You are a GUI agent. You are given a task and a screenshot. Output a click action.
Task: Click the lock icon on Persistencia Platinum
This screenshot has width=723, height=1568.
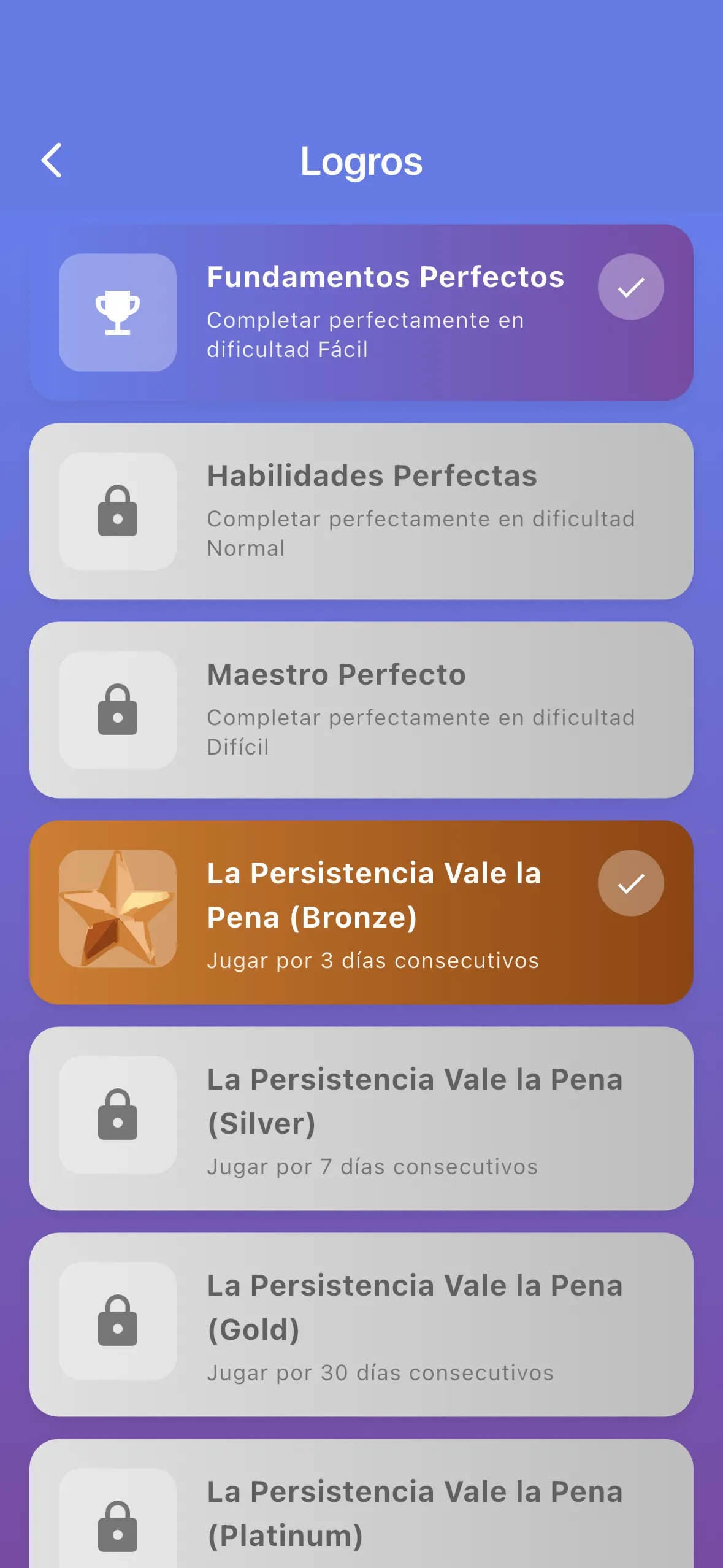click(118, 1521)
